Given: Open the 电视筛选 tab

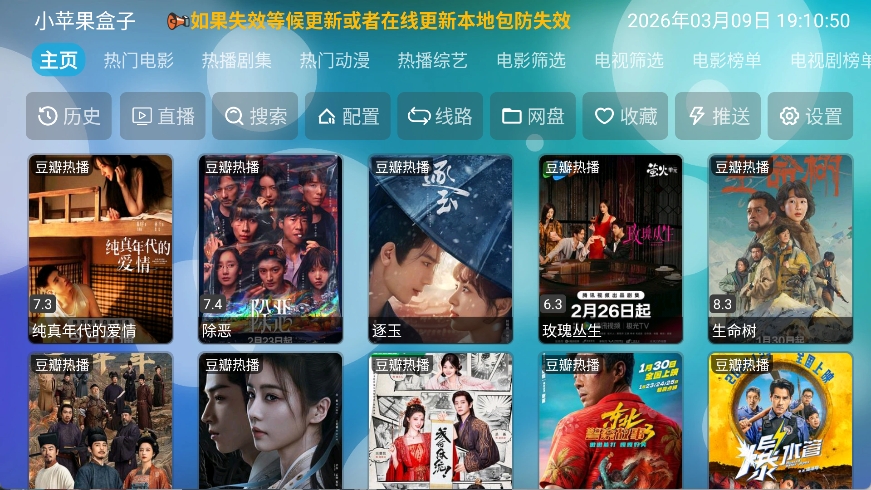Looking at the screenshot, I should pos(629,60).
